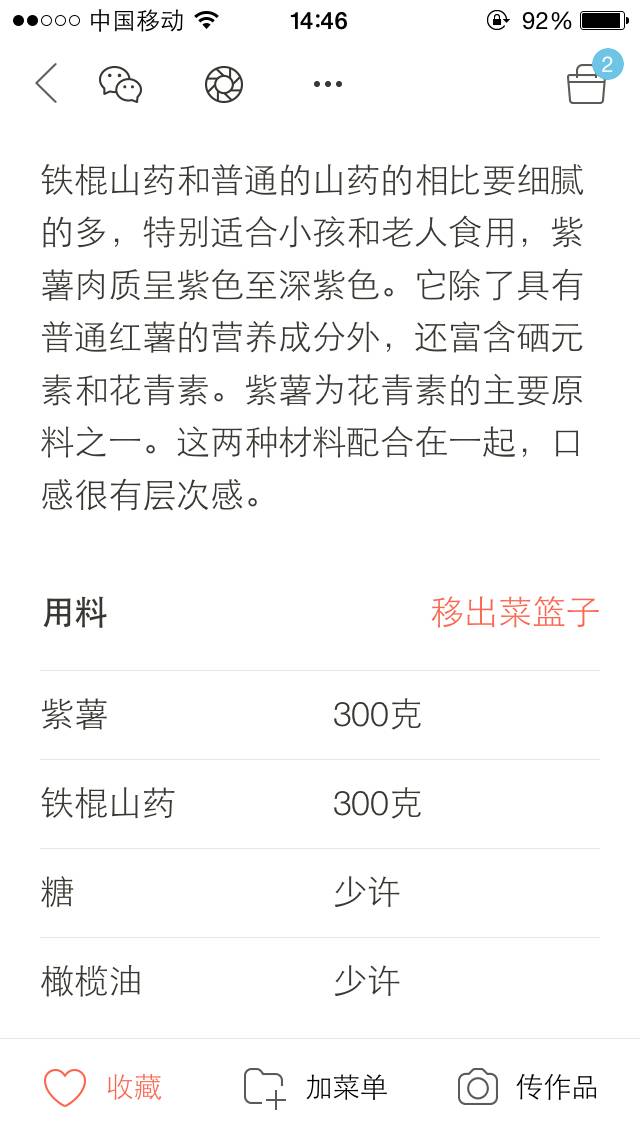
Task: Share to WeChat Moments shutter icon
Action: (x=224, y=84)
